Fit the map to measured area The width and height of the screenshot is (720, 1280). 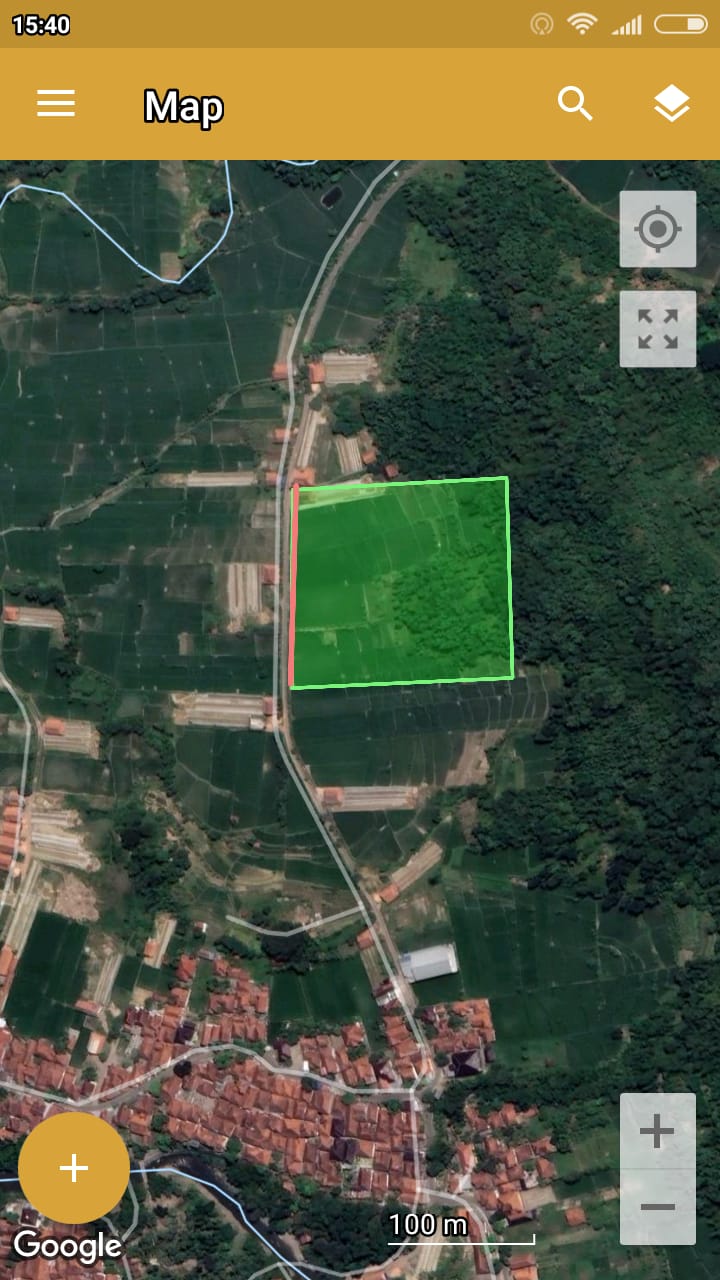[x=658, y=329]
